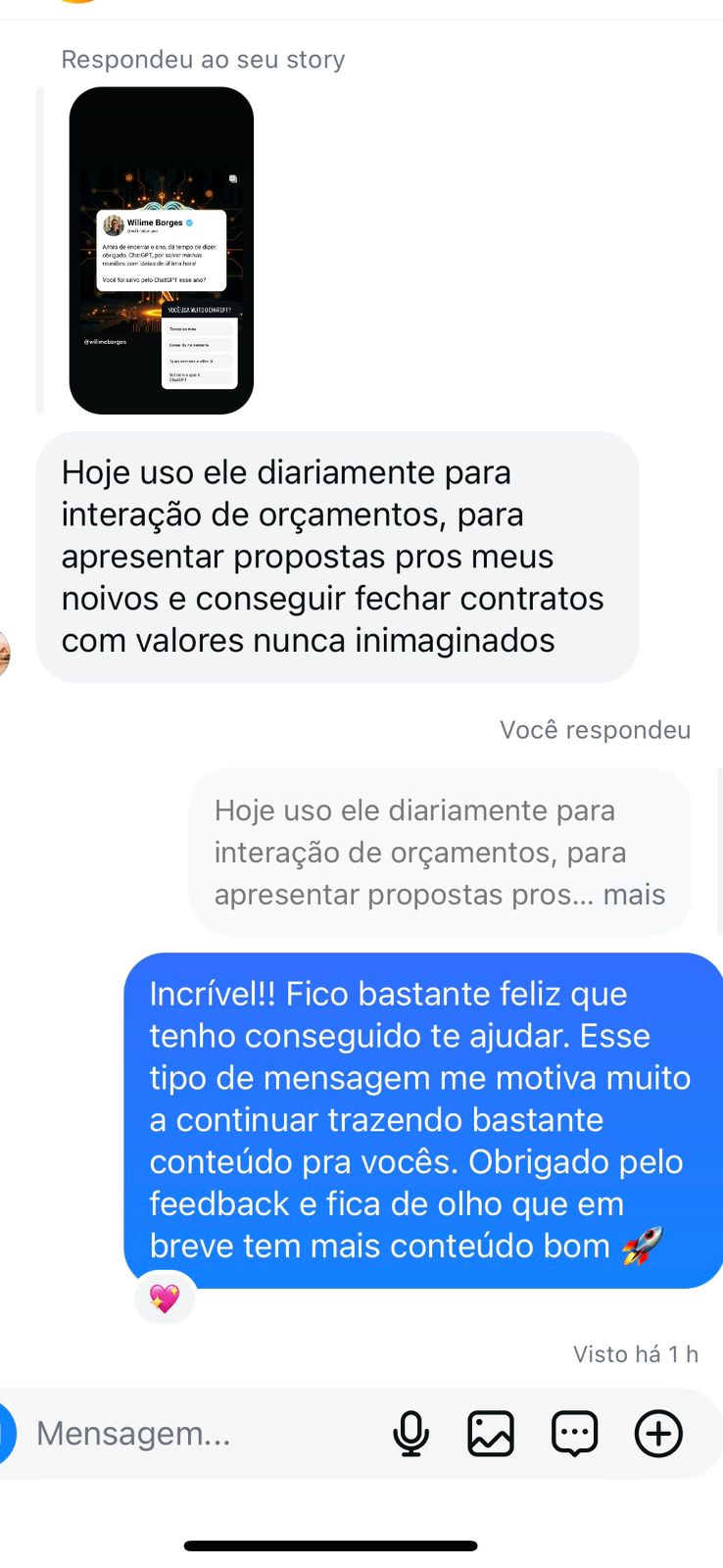Tap the heart reaction under the blue message
Screen dimensions: 723x1568
pyautogui.click(x=165, y=1298)
